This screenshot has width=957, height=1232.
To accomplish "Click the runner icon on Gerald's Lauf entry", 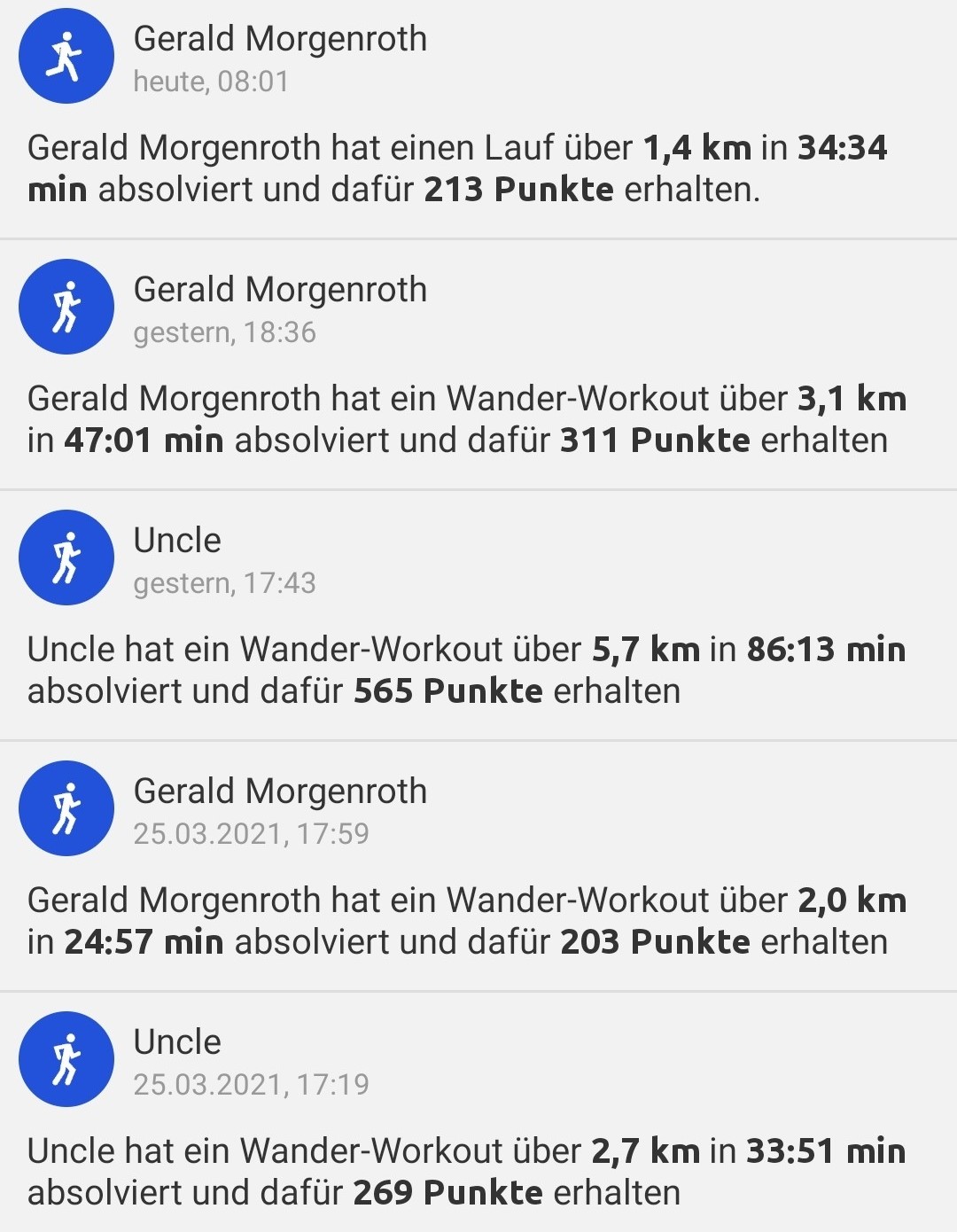I will pos(66,55).
